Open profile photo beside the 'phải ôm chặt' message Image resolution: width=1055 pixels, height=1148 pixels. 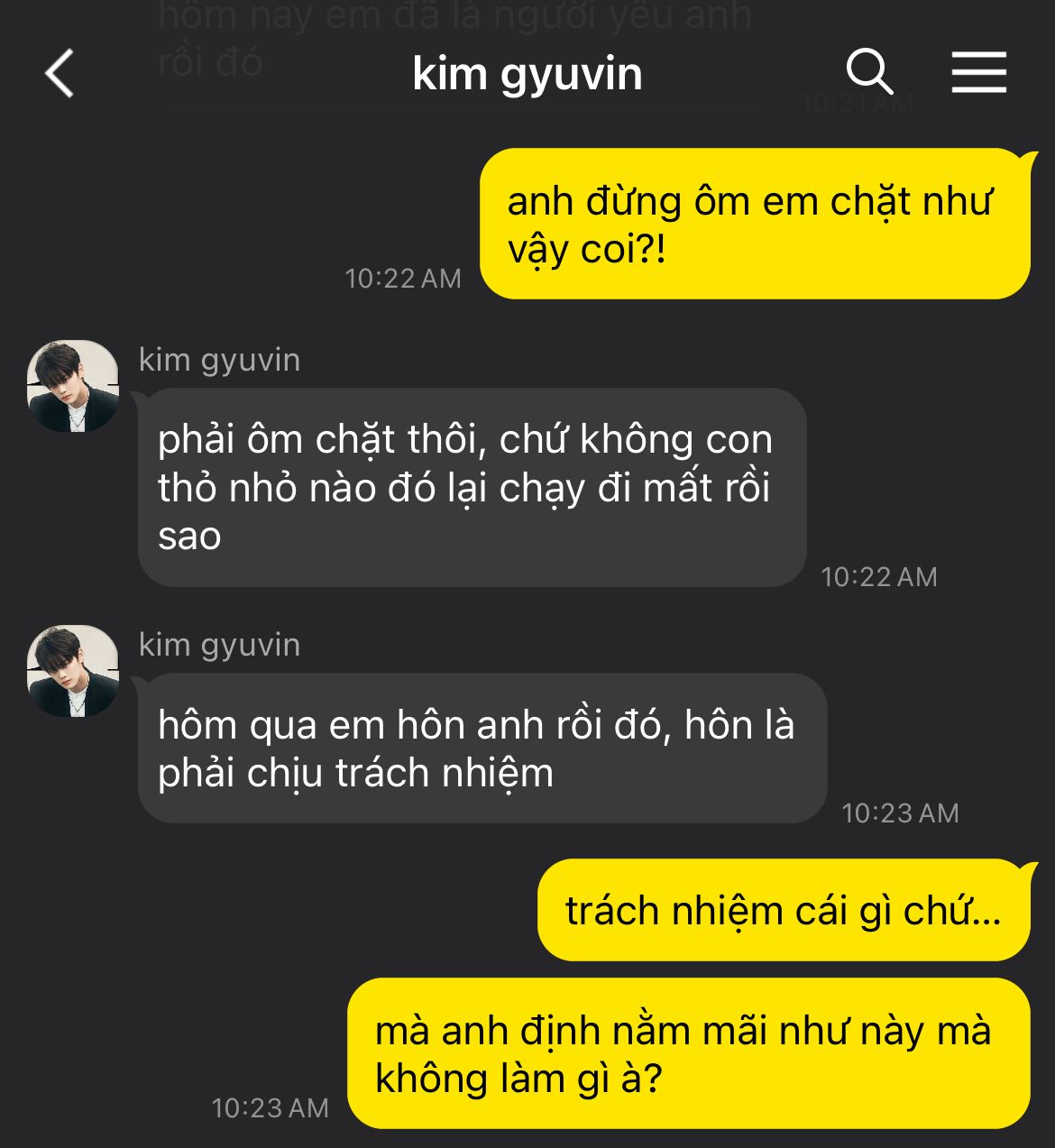[x=73, y=386]
